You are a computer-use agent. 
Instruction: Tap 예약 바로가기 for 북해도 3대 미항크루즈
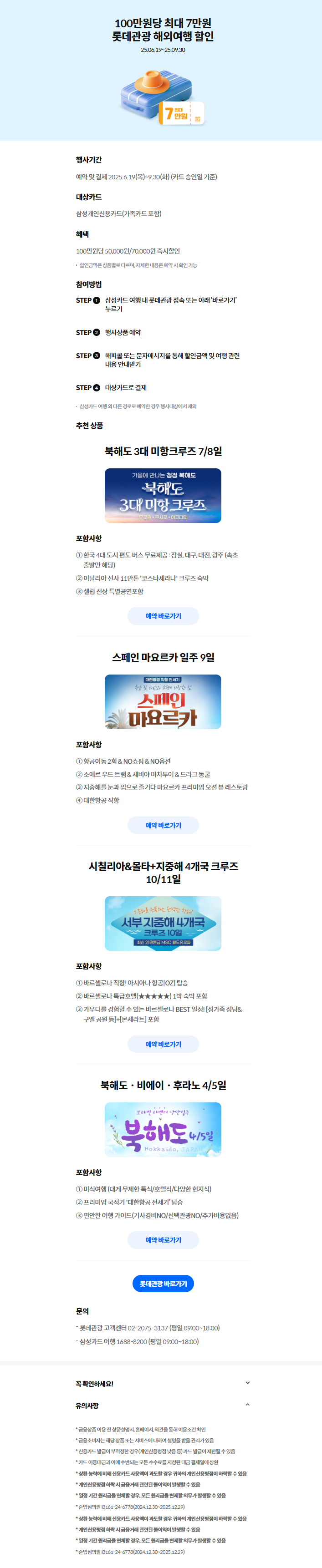pos(163,616)
